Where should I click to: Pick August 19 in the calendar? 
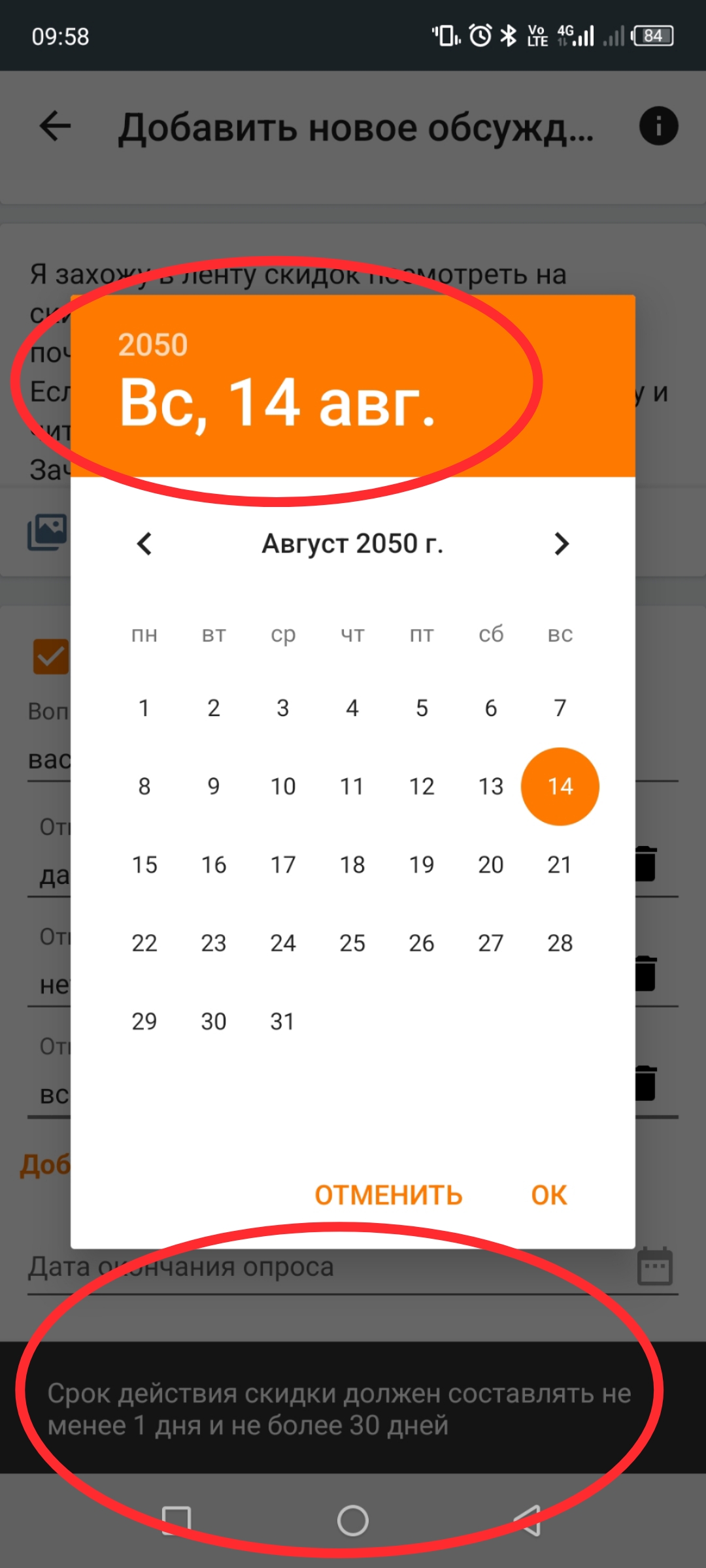422,865
